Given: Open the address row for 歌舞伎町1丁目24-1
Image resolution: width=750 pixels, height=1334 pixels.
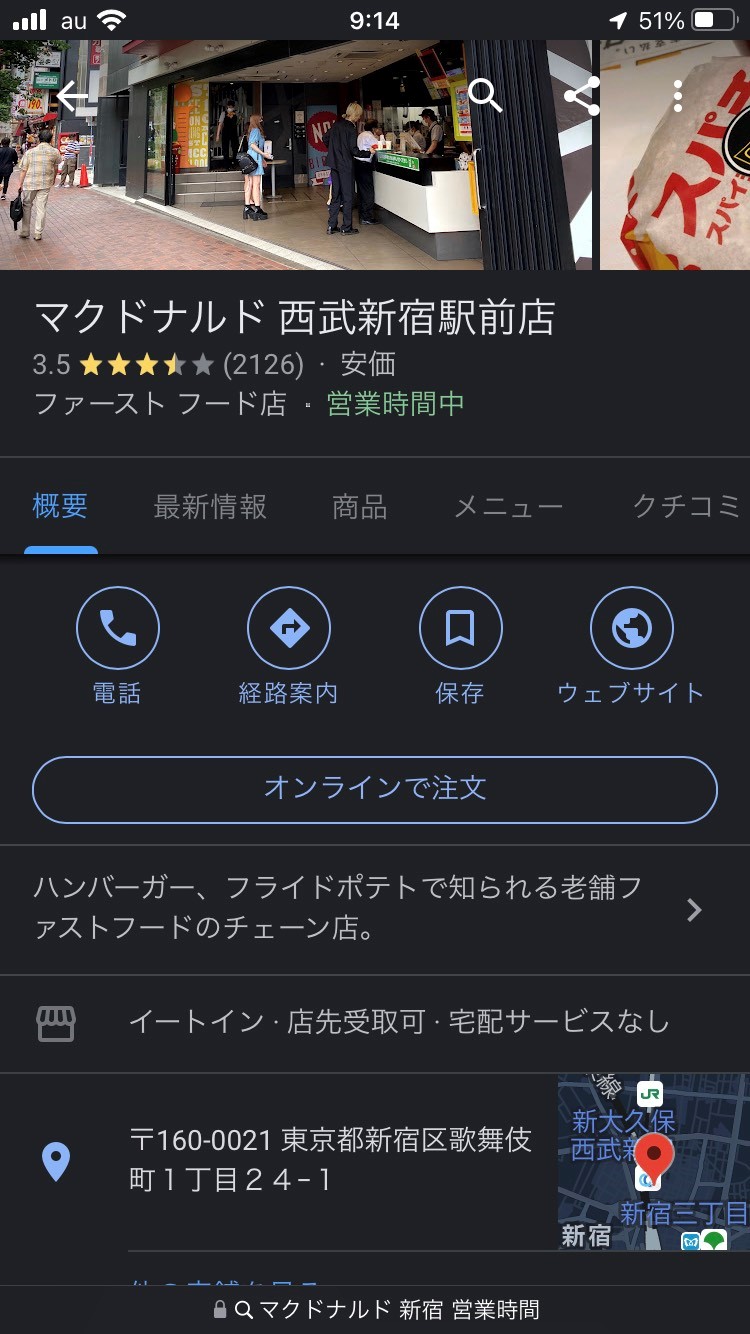Looking at the screenshot, I should click(x=279, y=1161).
